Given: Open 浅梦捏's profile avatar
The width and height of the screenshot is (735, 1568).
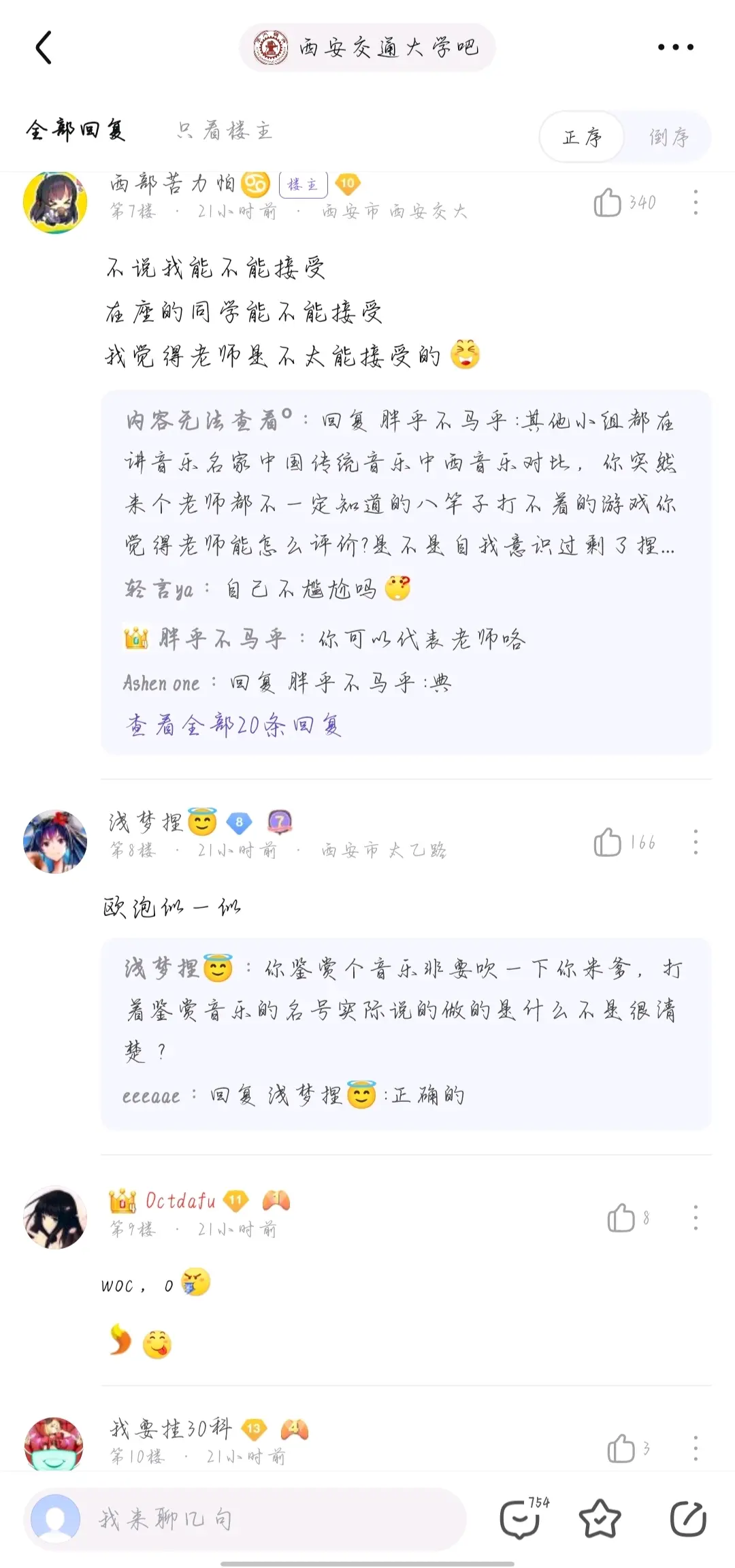Looking at the screenshot, I should [x=55, y=841].
